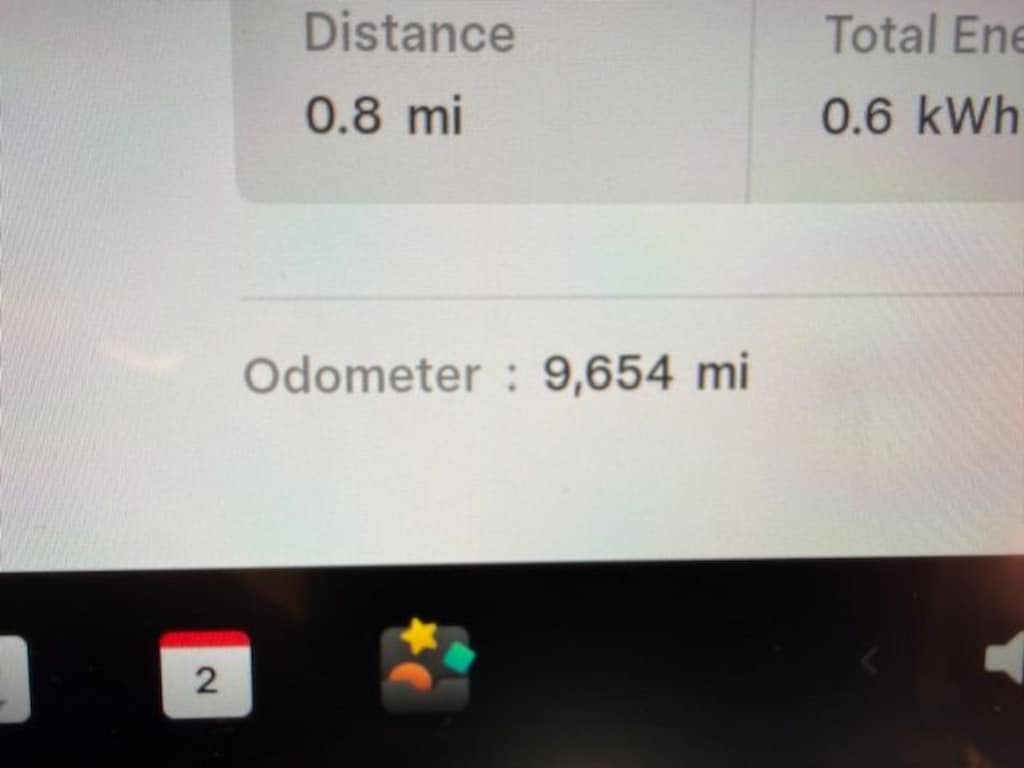Screen dimensions: 1024x768
Task: Open the Calendar app in the dock
Action: click(x=206, y=674)
